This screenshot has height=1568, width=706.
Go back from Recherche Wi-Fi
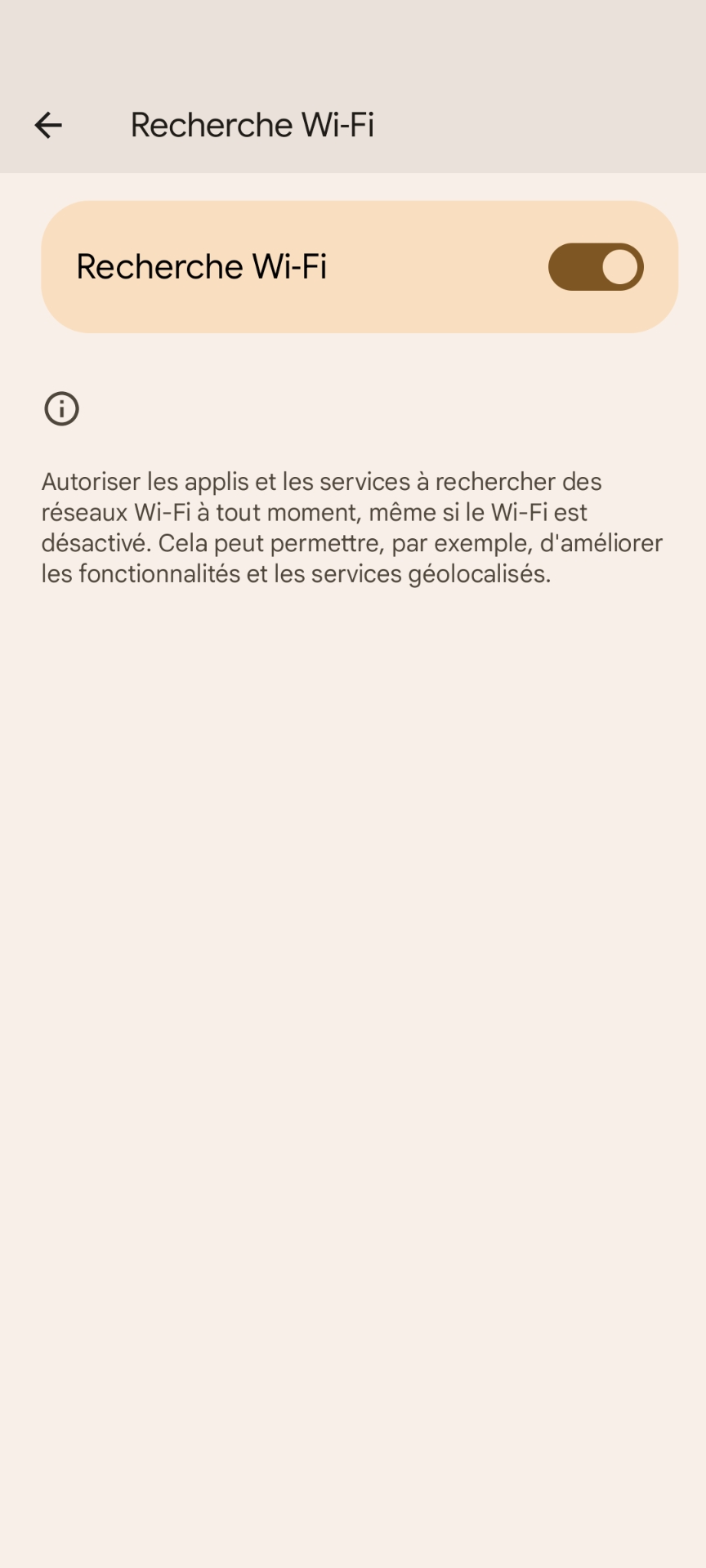48,125
